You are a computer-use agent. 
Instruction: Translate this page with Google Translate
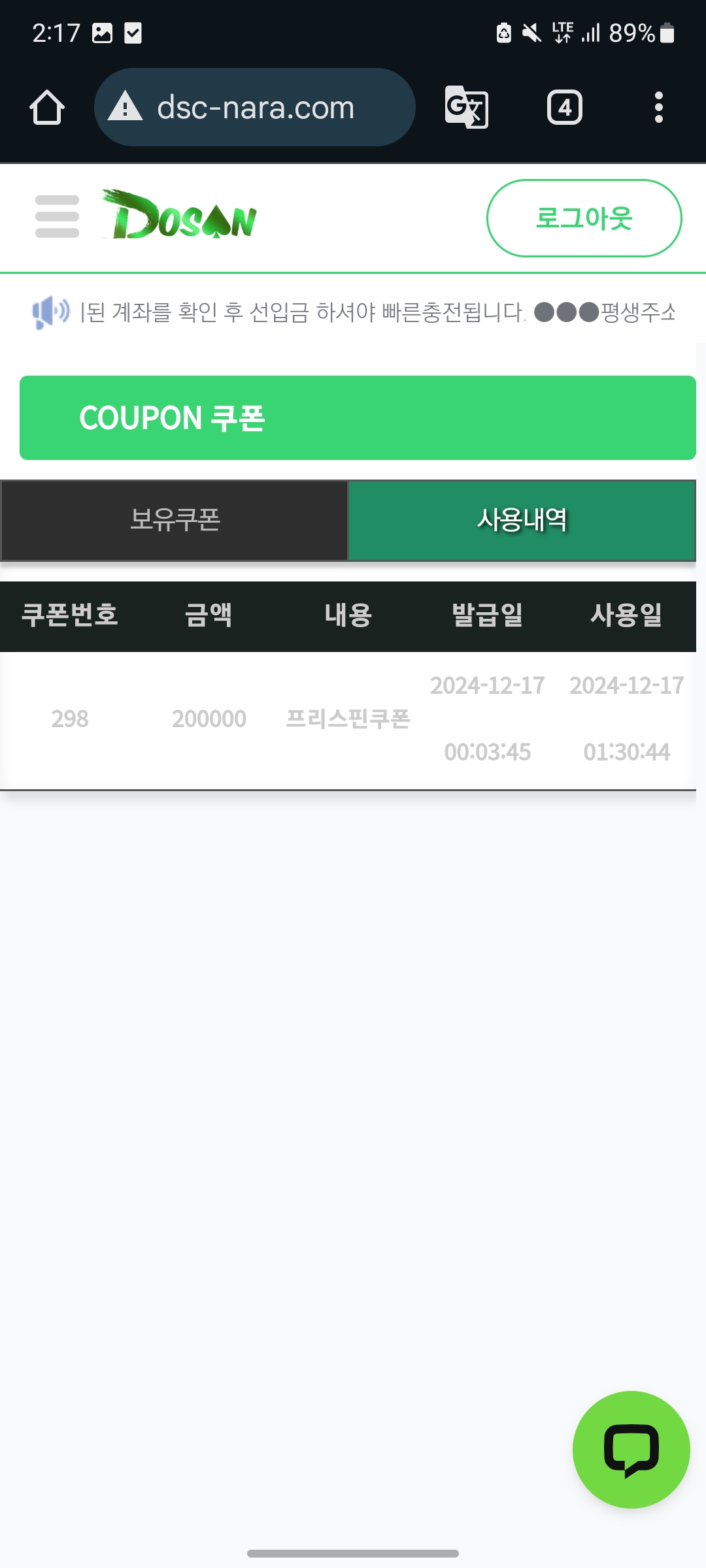tap(466, 107)
